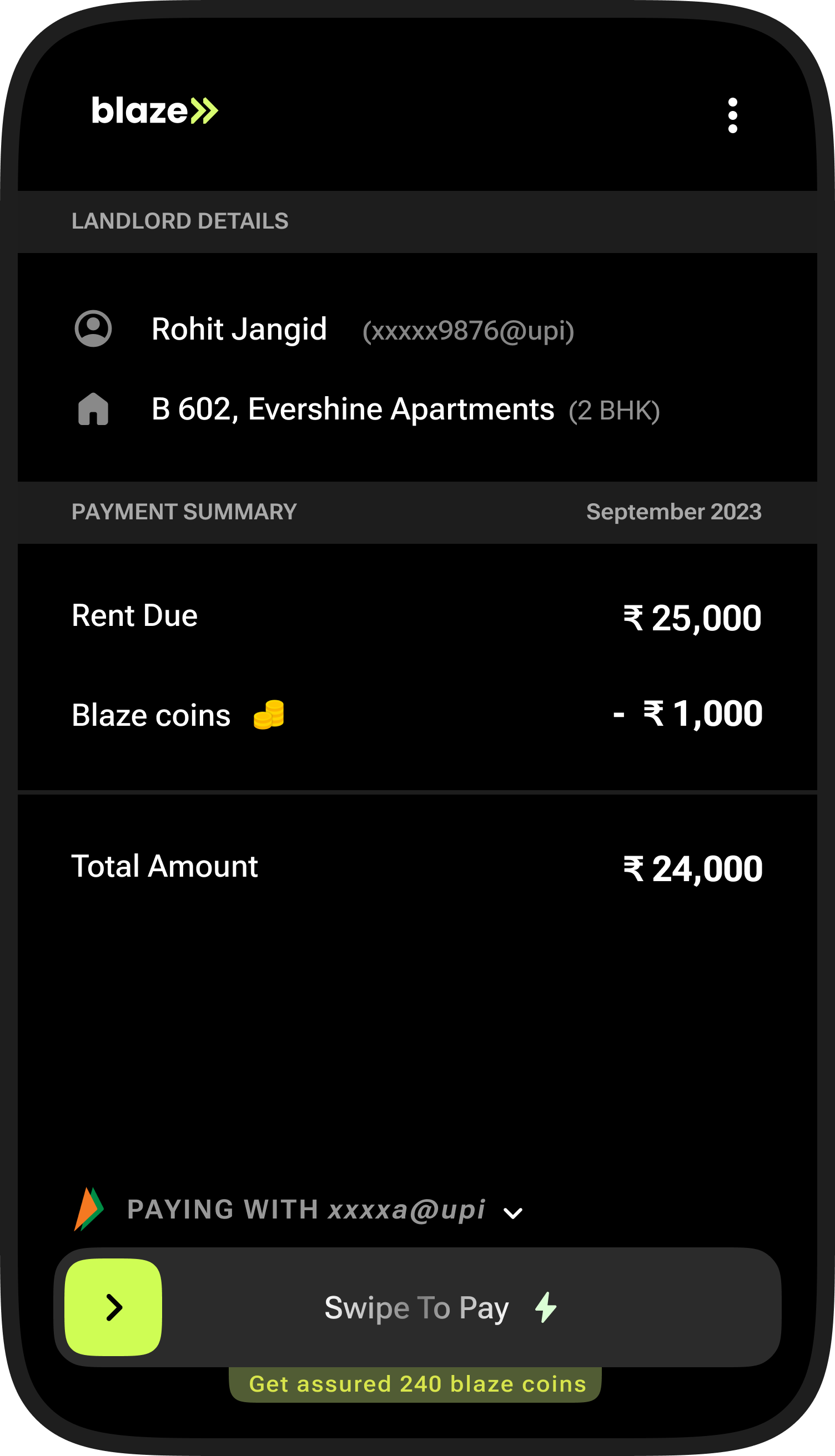Screen dimensions: 835x1456
Task: Open the three-dot overflow menu
Action: click(x=732, y=116)
